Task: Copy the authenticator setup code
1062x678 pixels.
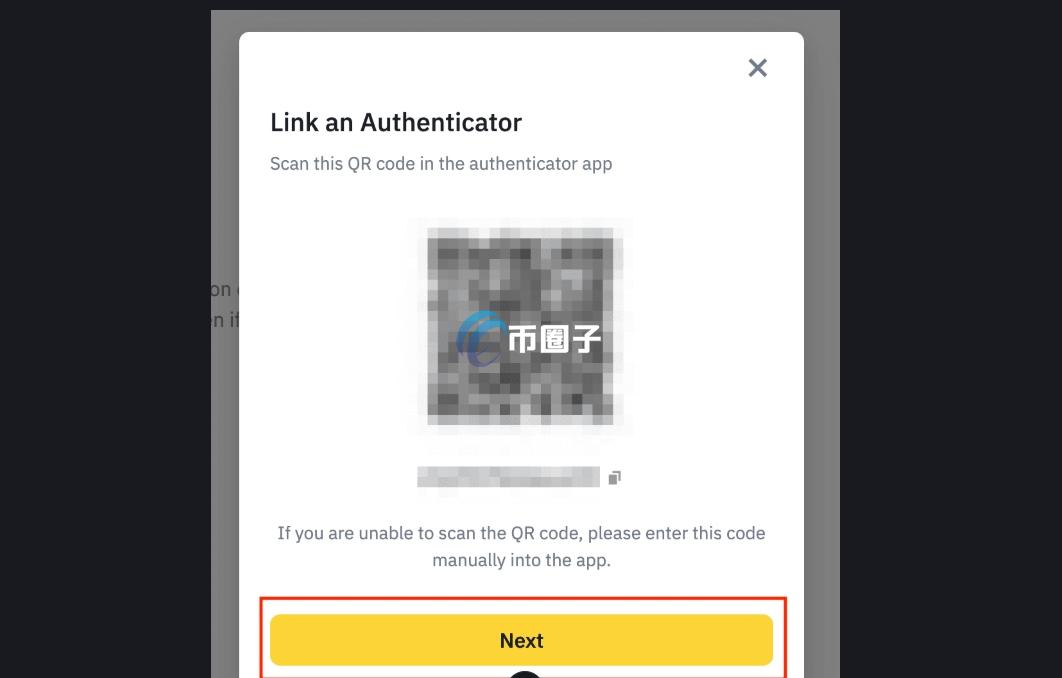Action: pyautogui.click(x=614, y=478)
